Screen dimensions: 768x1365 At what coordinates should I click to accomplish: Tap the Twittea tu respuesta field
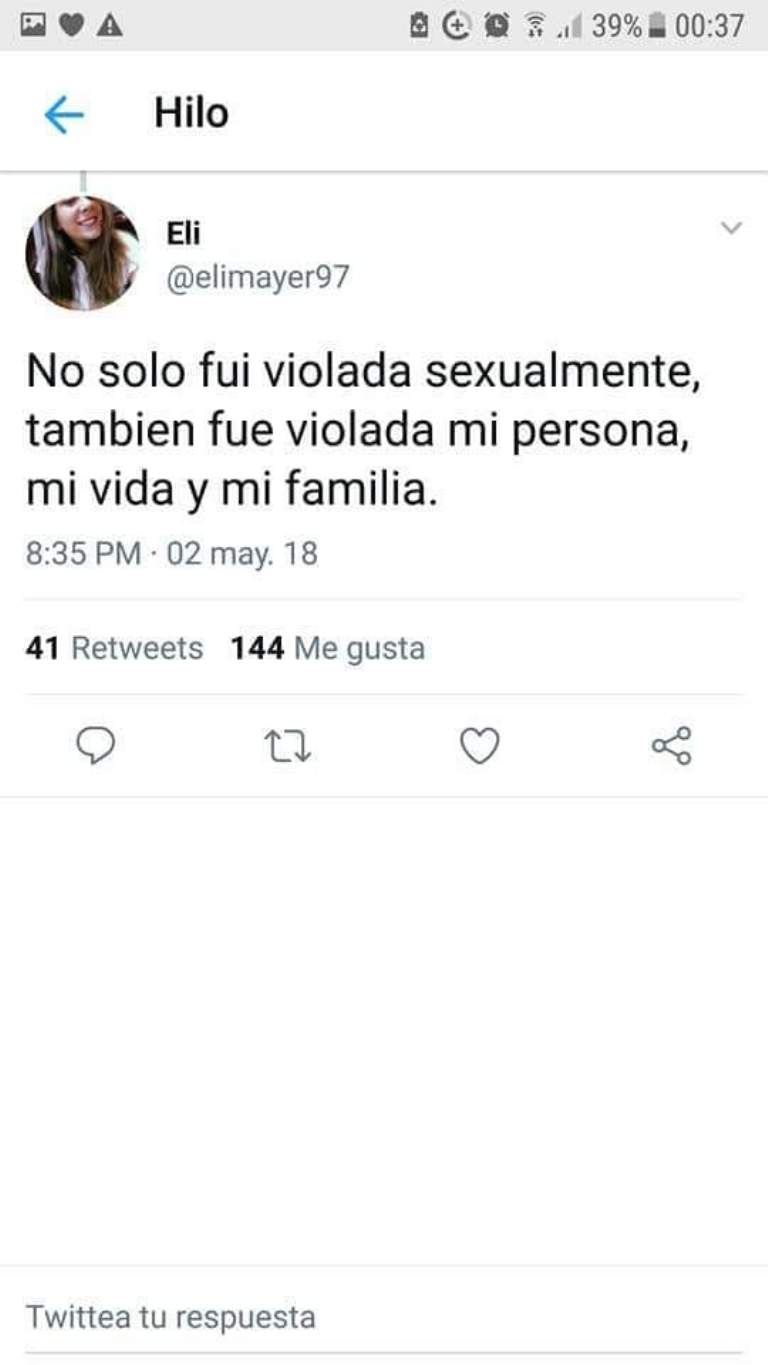click(384, 1317)
